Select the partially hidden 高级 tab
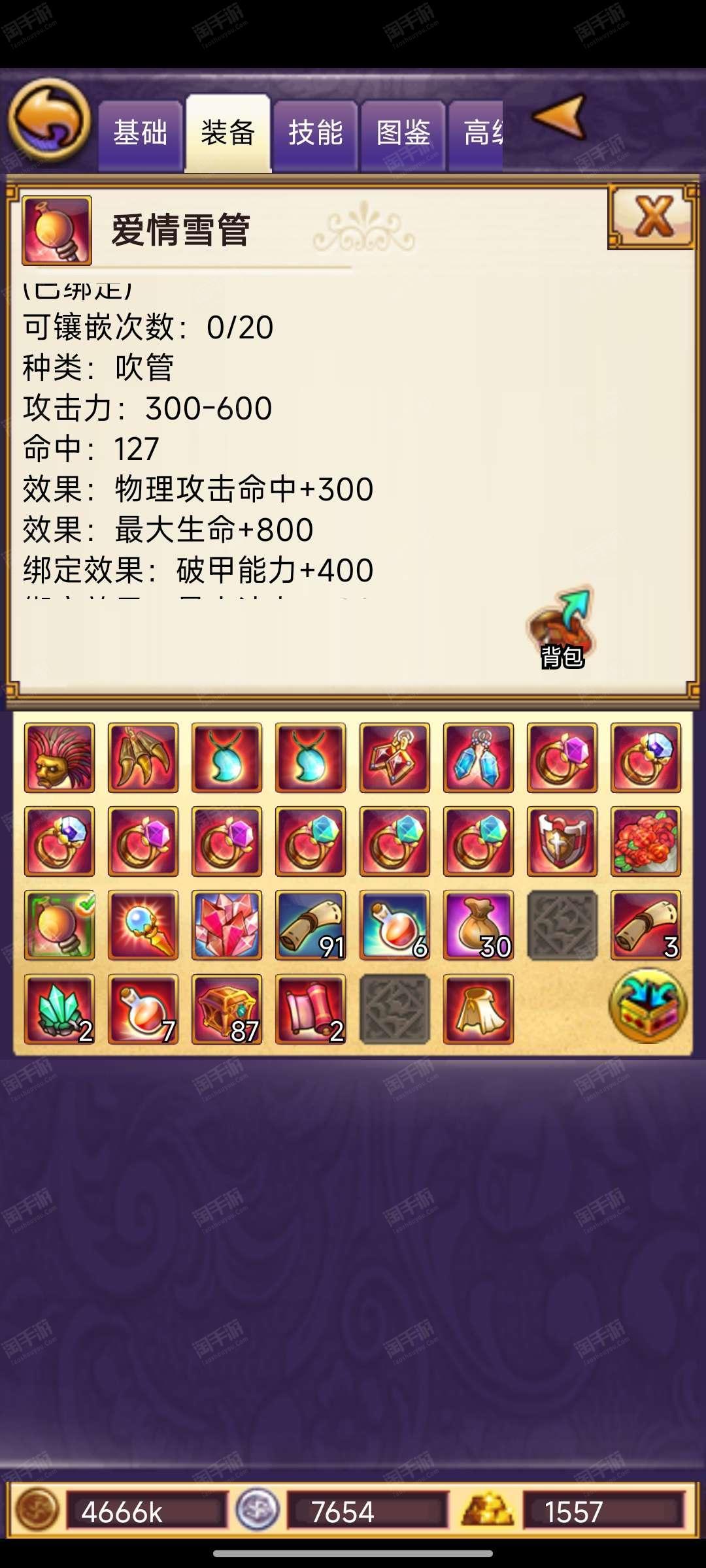706x1568 pixels. pyautogui.click(x=476, y=135)
